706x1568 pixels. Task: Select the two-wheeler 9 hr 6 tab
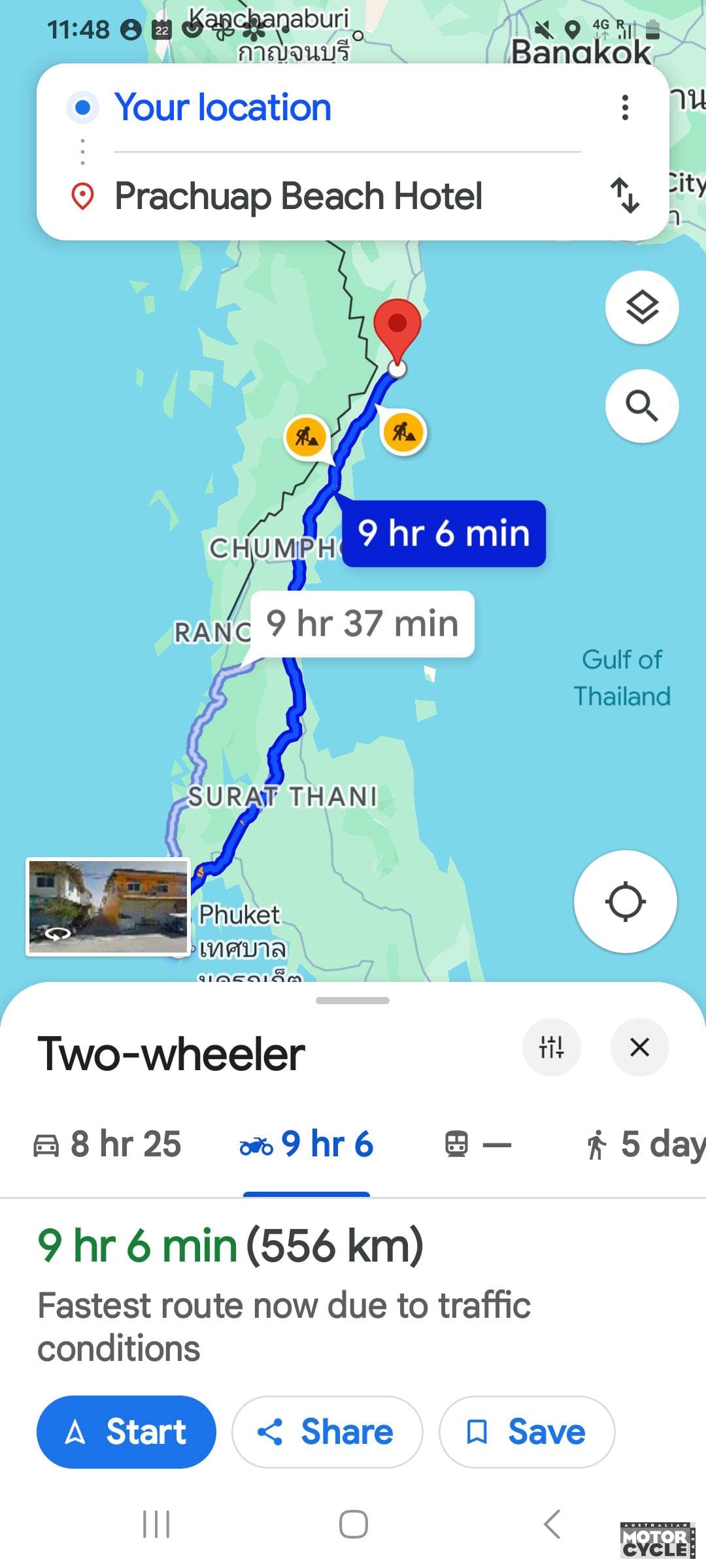(x=306, y=1144)
